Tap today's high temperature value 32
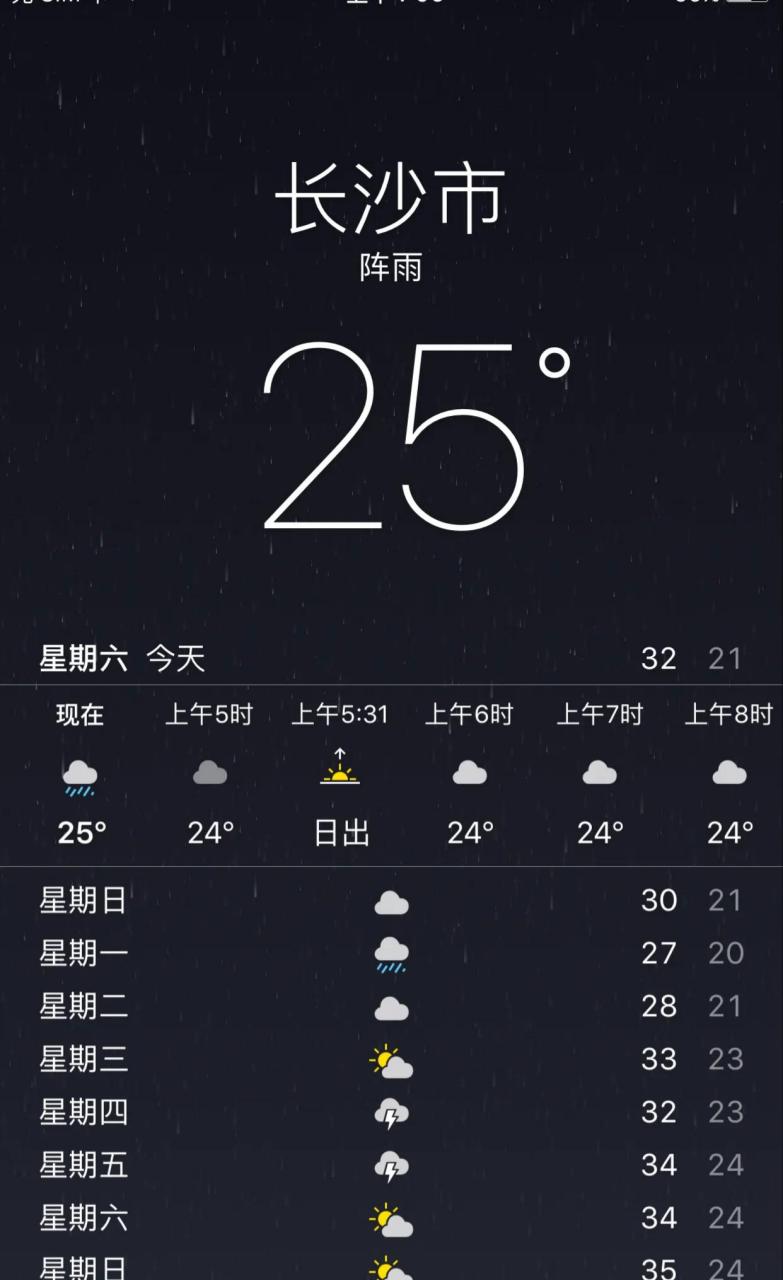Viewport: 783px width, 1280px height. (659, 658)
